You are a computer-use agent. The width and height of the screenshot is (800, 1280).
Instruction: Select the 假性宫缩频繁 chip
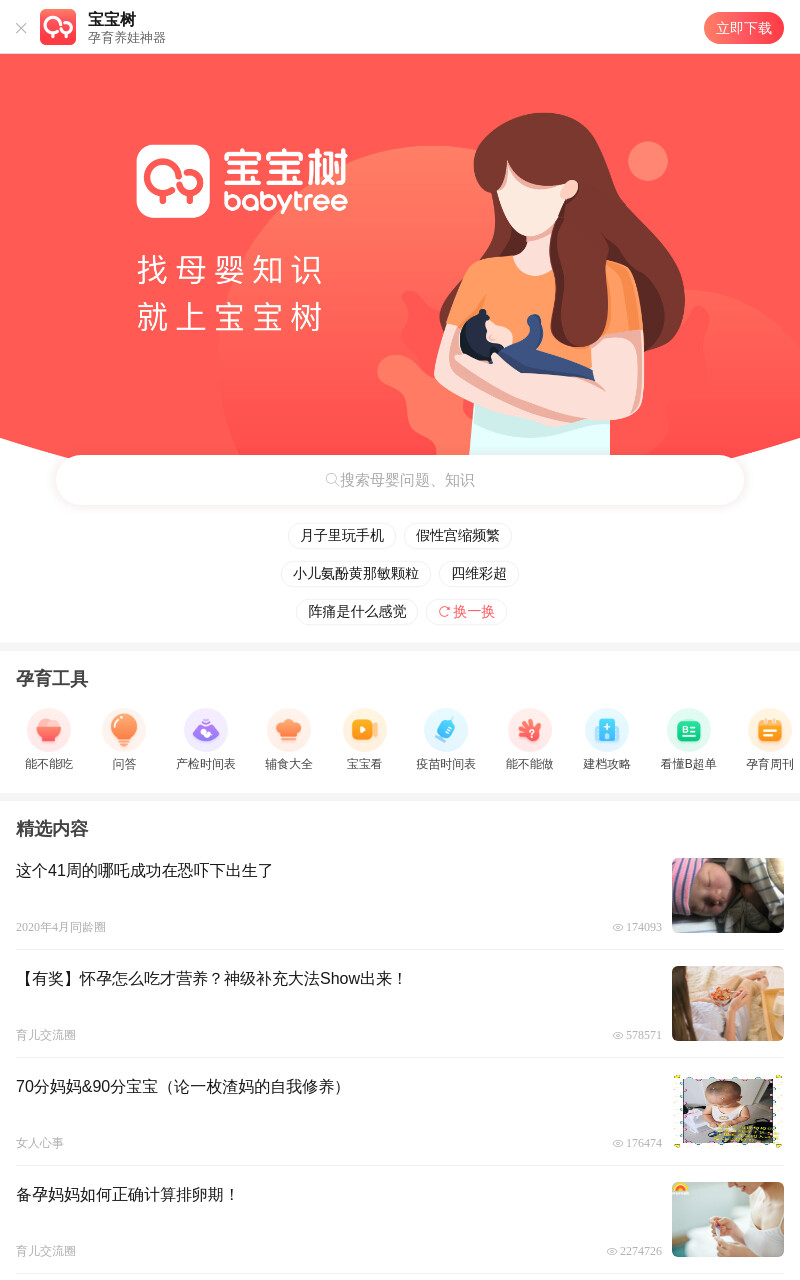(458, 536)
